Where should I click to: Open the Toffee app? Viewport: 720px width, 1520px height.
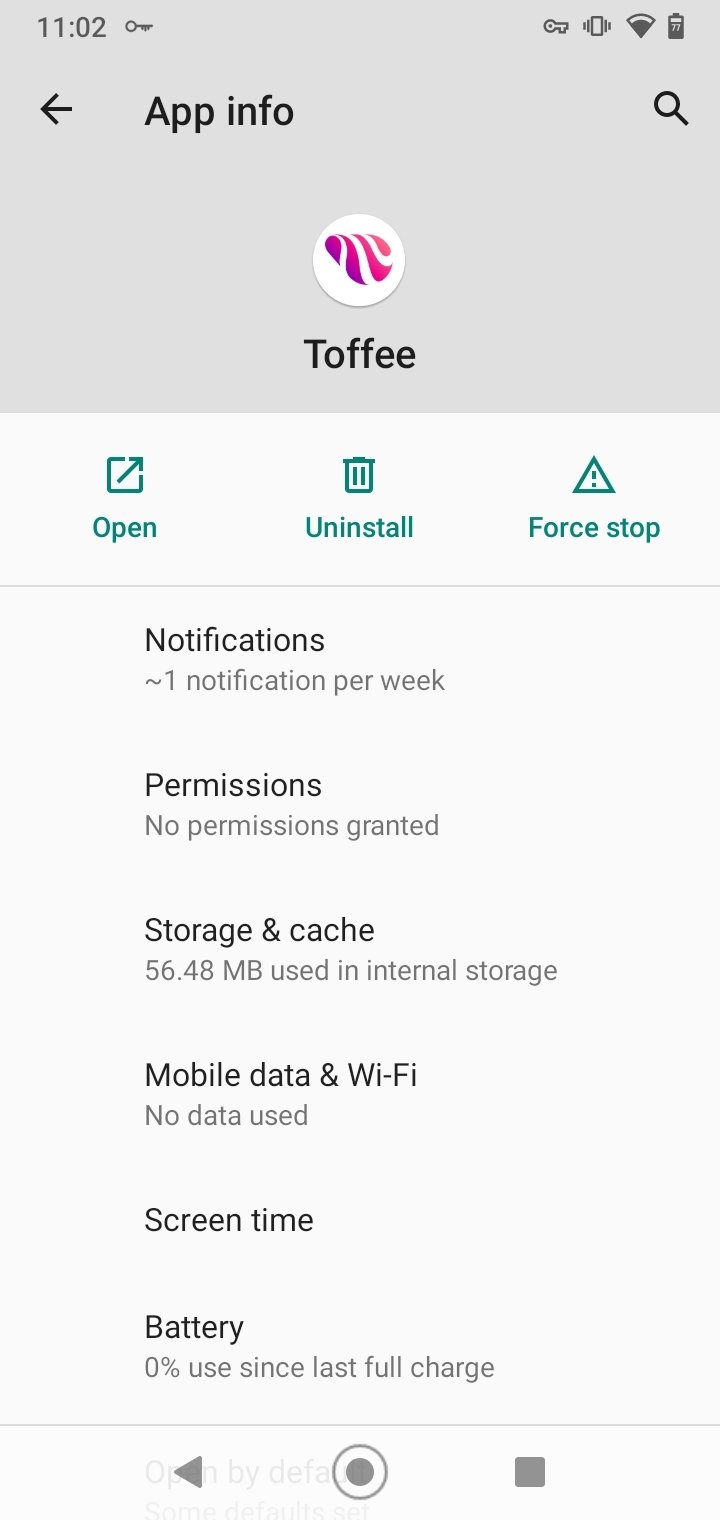pos(124,497)
